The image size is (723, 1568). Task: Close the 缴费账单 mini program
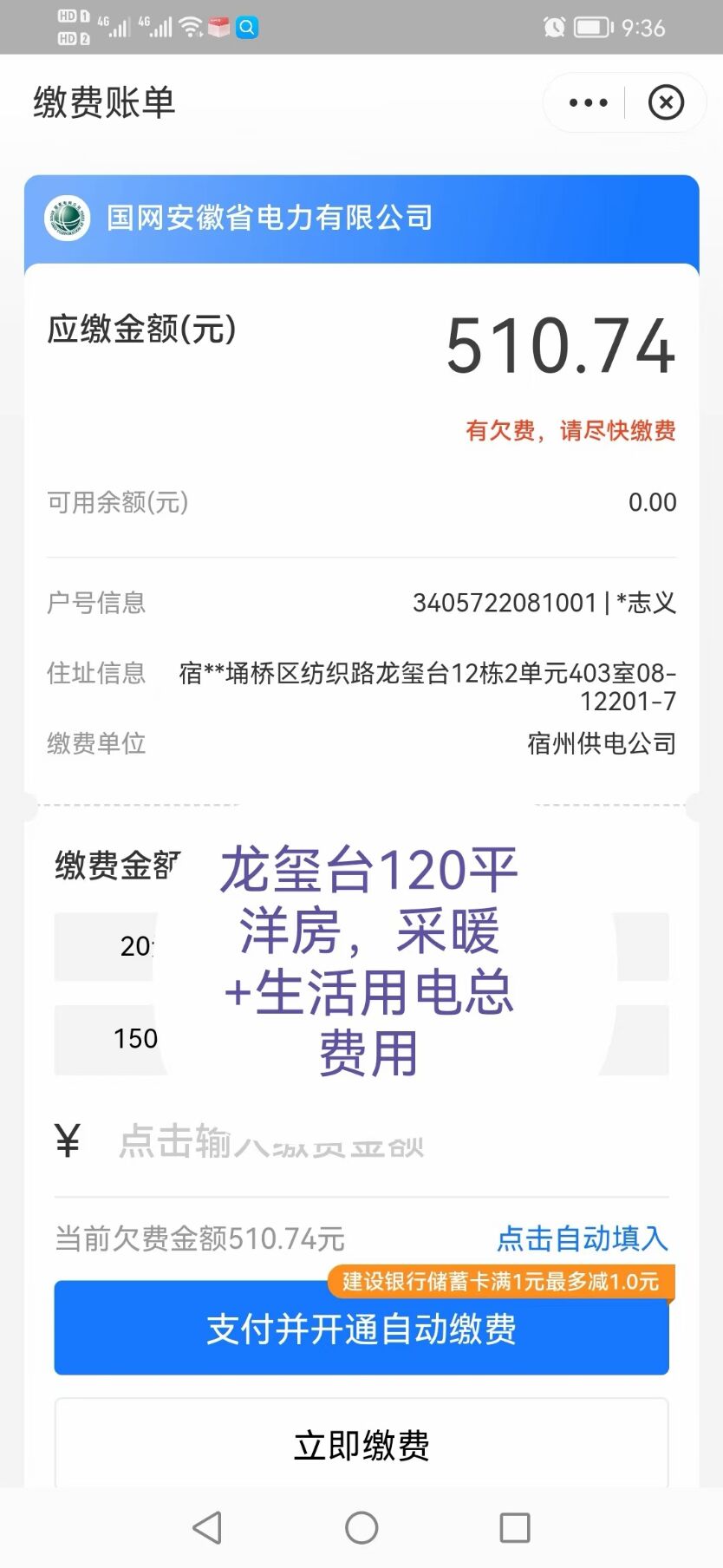pyautogui.click(x=666, y=102)
